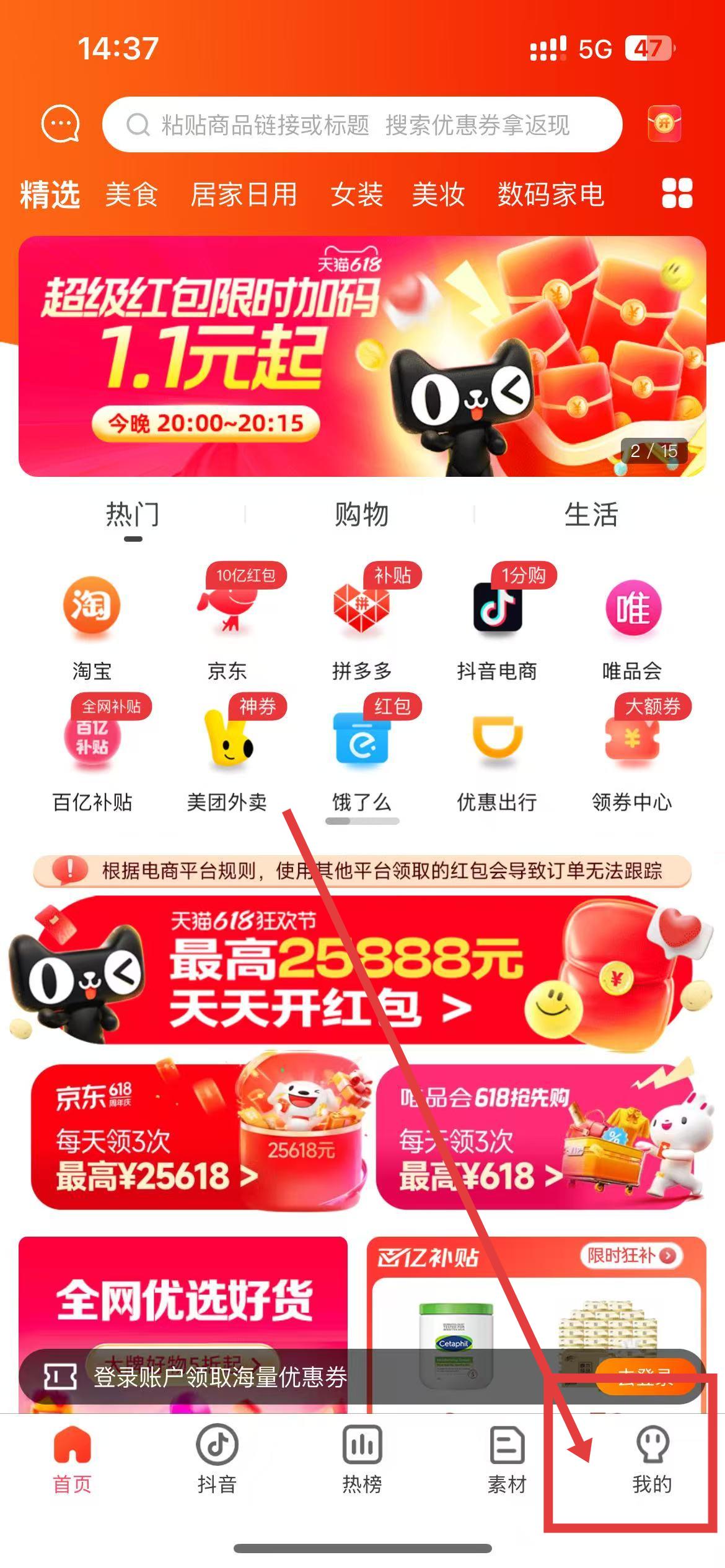Switch to the 生活 section tab

coord(591,515)
